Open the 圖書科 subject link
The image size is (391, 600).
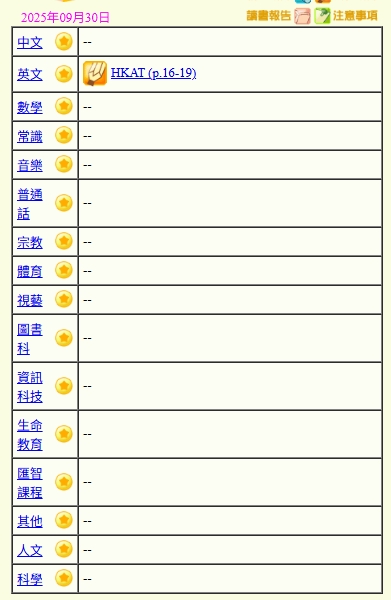click(x=30, y=339)
